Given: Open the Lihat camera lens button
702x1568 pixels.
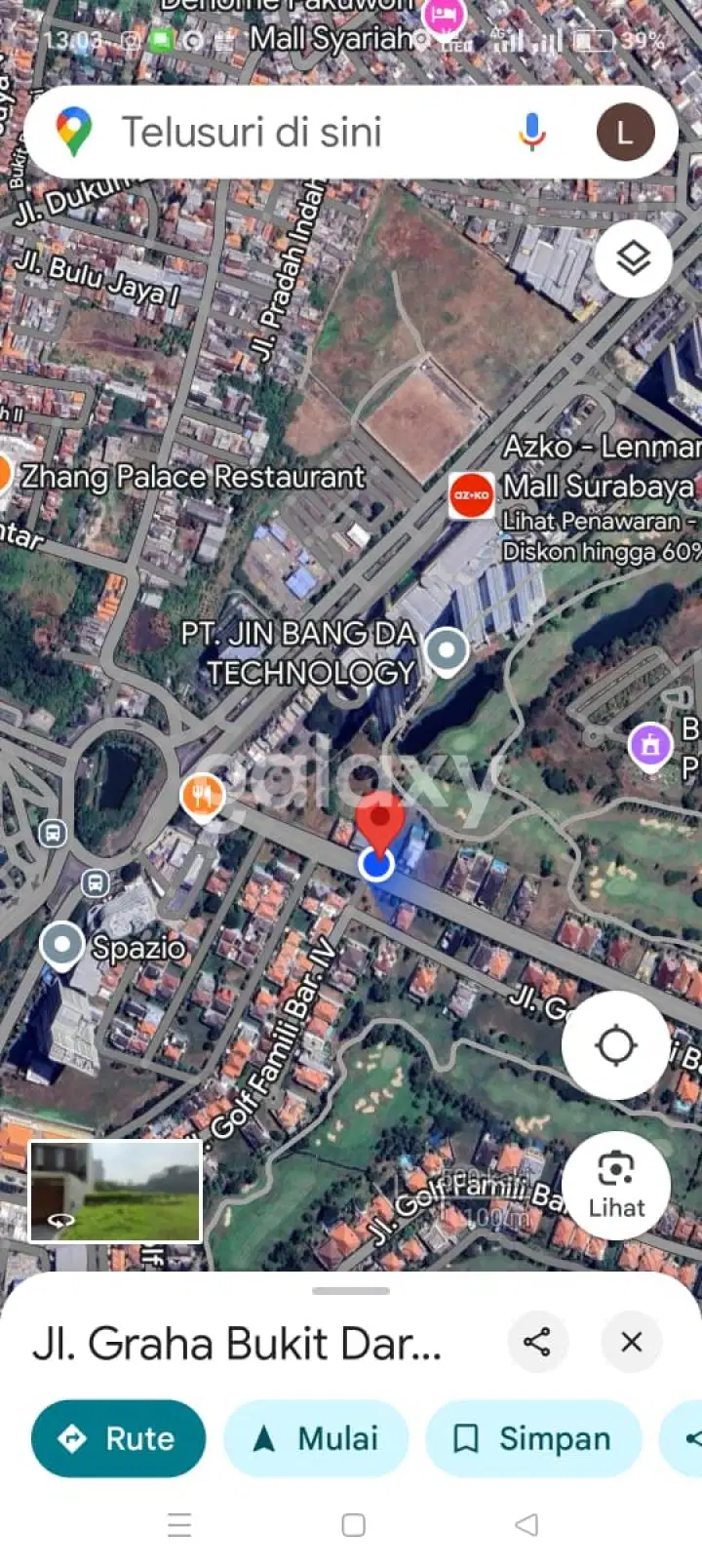Looking at the screenshot, I should [616, 1185].
